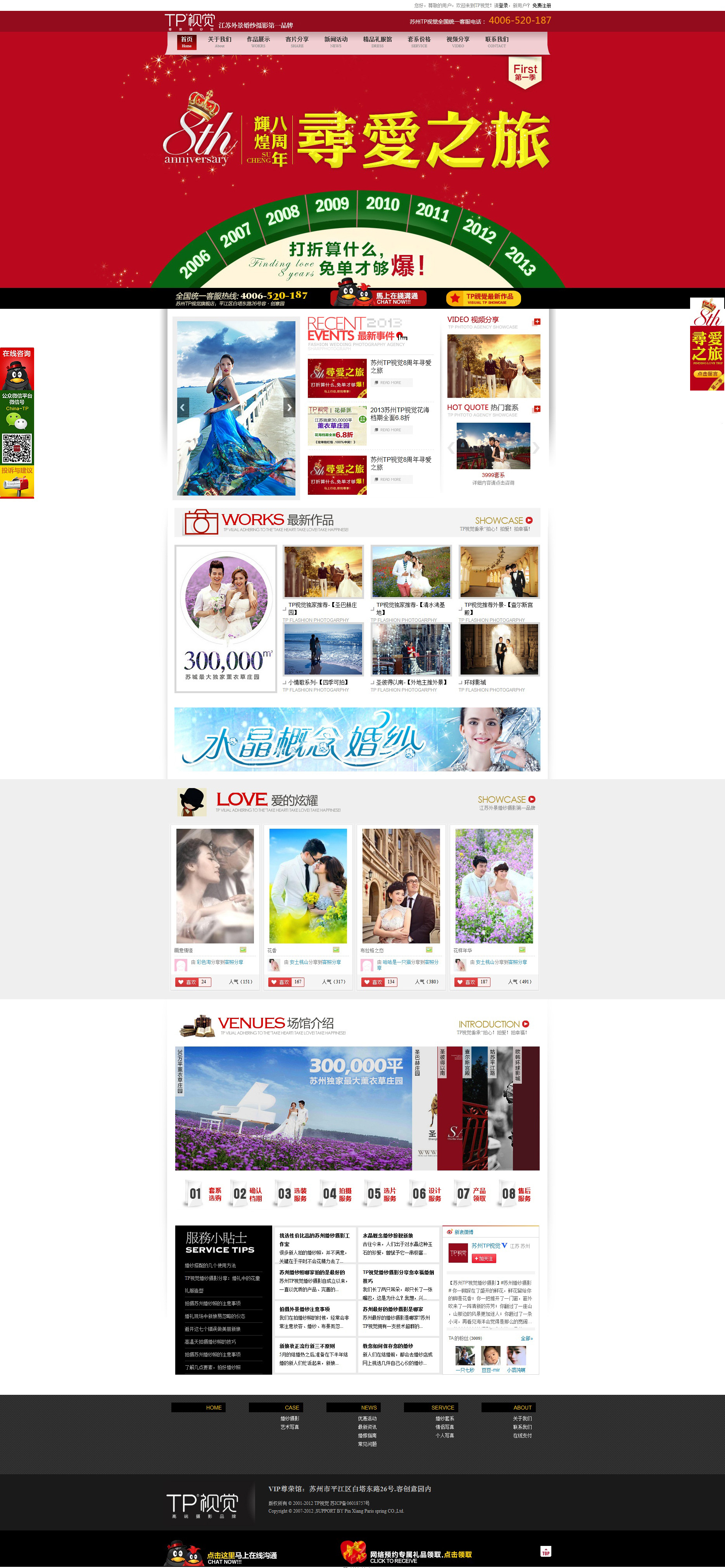
Task: Show the previous slide in the photo carousel
Action: [182, 407]
